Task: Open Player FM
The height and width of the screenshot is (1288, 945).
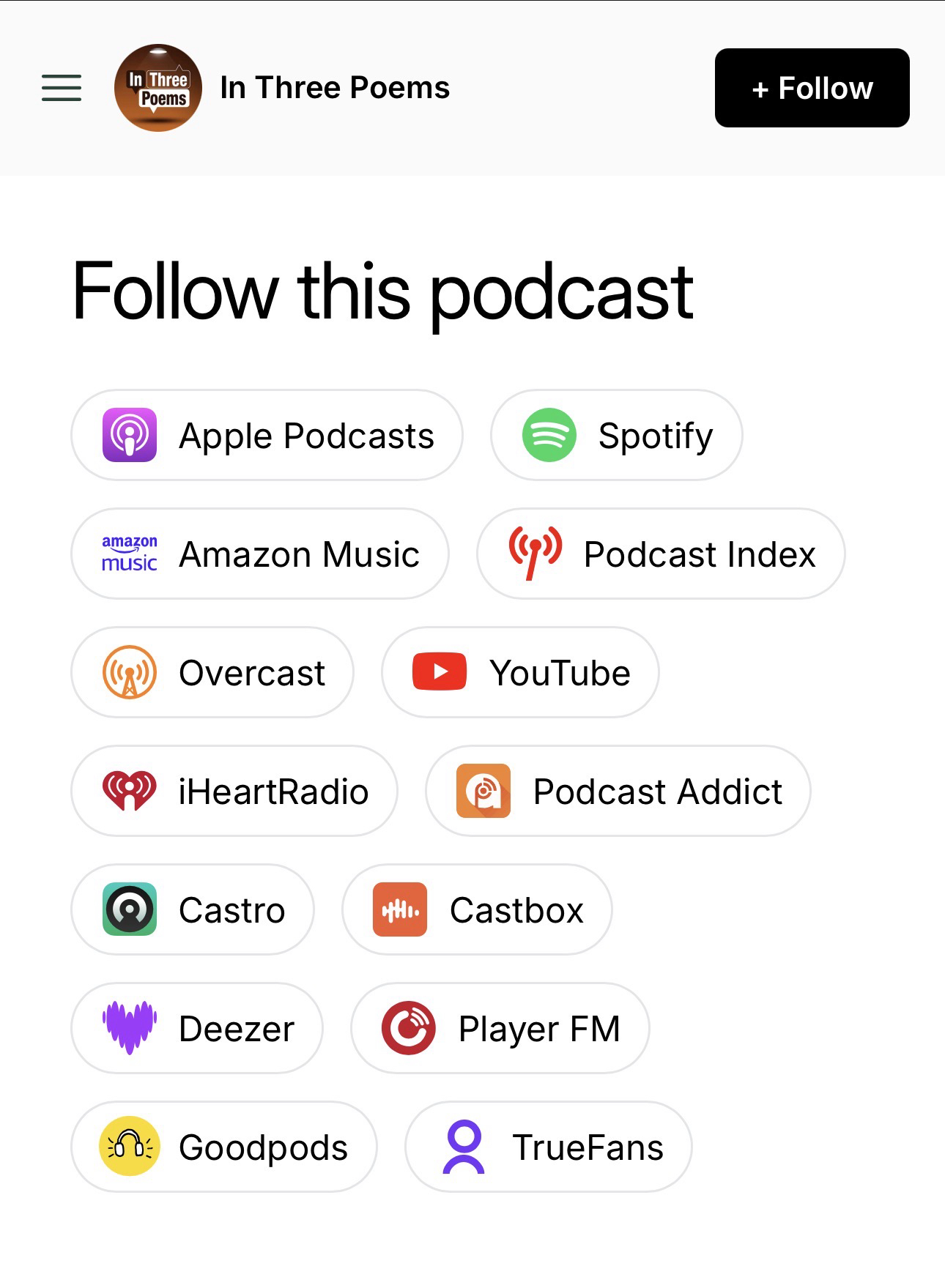Action: [500, 1028]
